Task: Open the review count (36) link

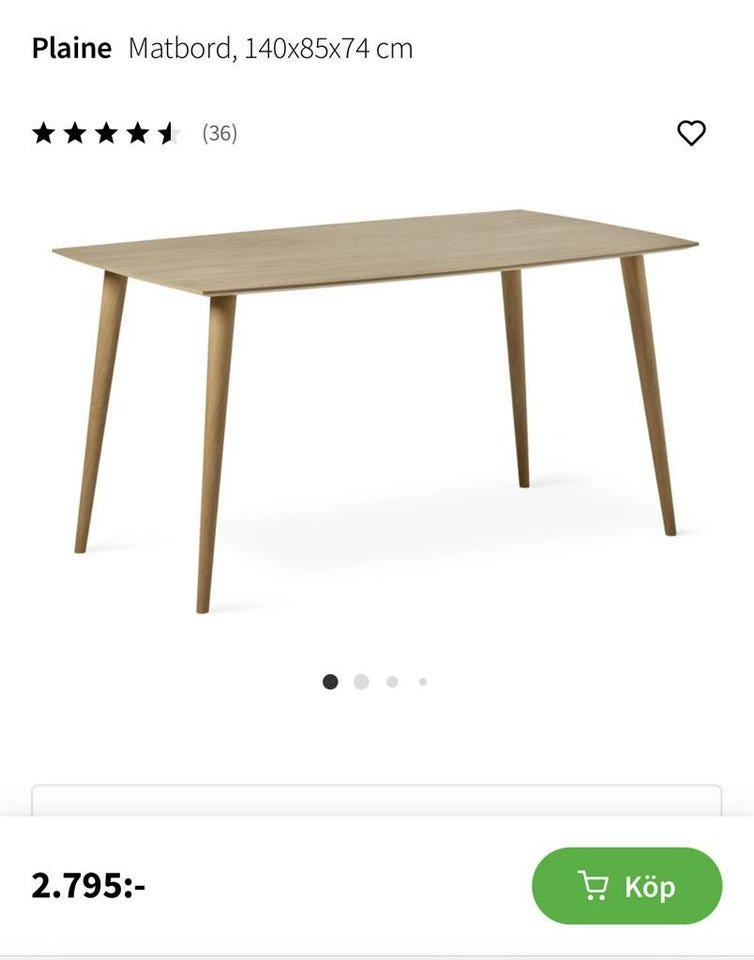Action: point(219,131)
